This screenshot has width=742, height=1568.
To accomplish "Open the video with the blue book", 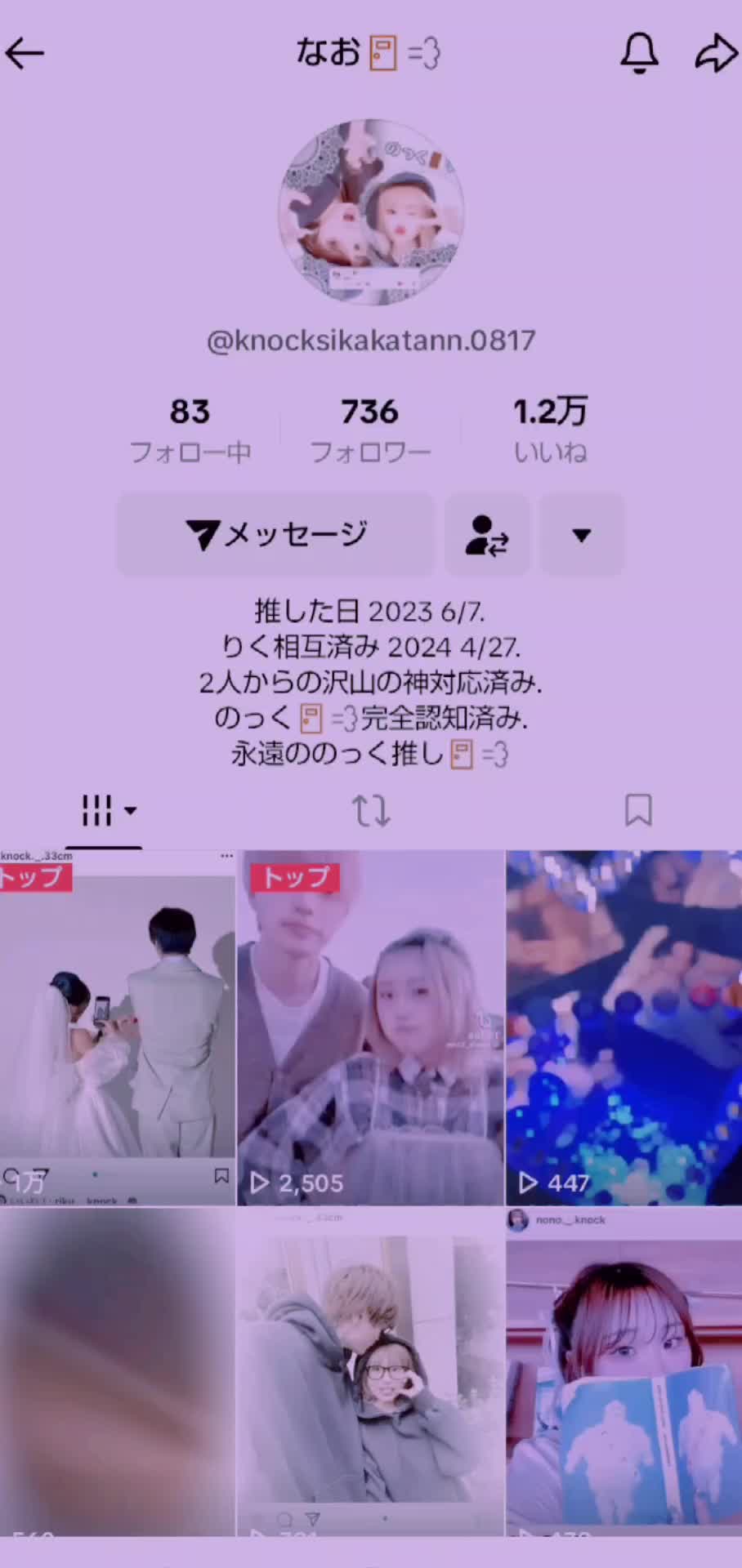I will [x=624, y=1372].
